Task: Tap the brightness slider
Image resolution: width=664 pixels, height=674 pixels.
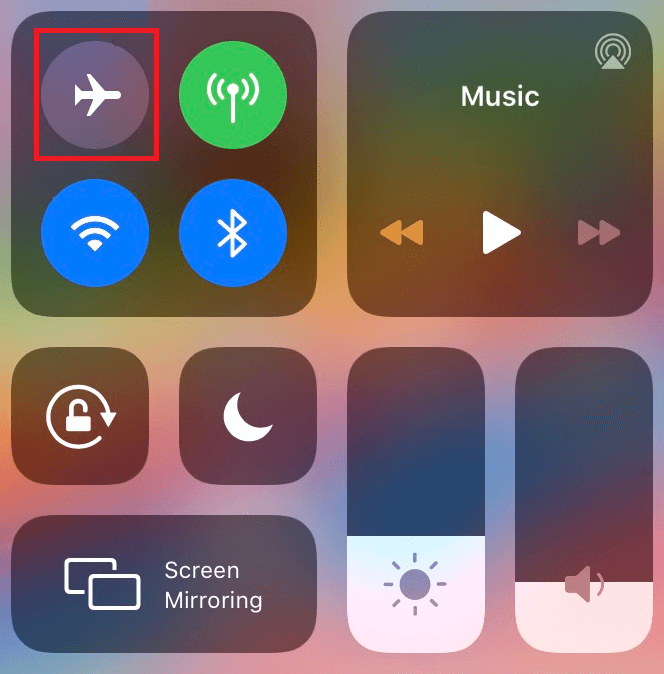Action: click(x=416, y=500)
